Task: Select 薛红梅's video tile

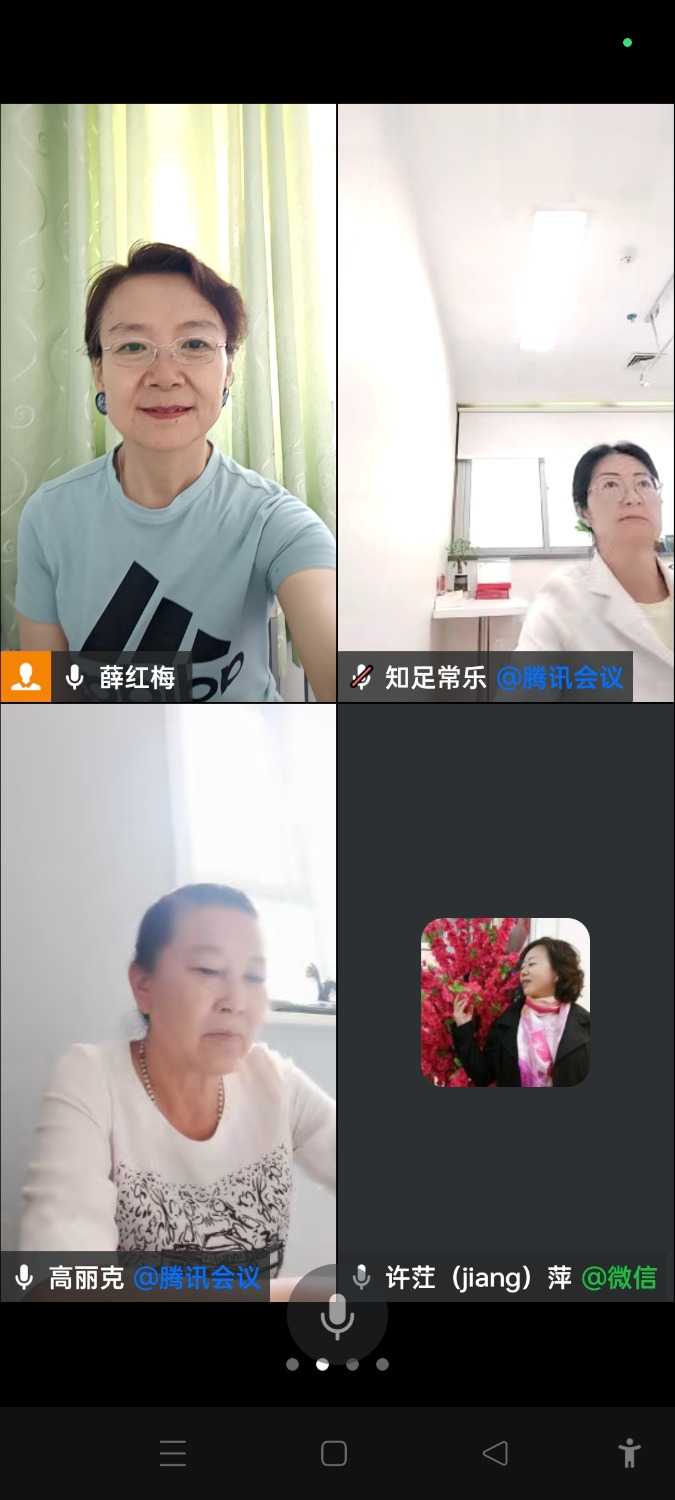Action: tap(168, 400)
